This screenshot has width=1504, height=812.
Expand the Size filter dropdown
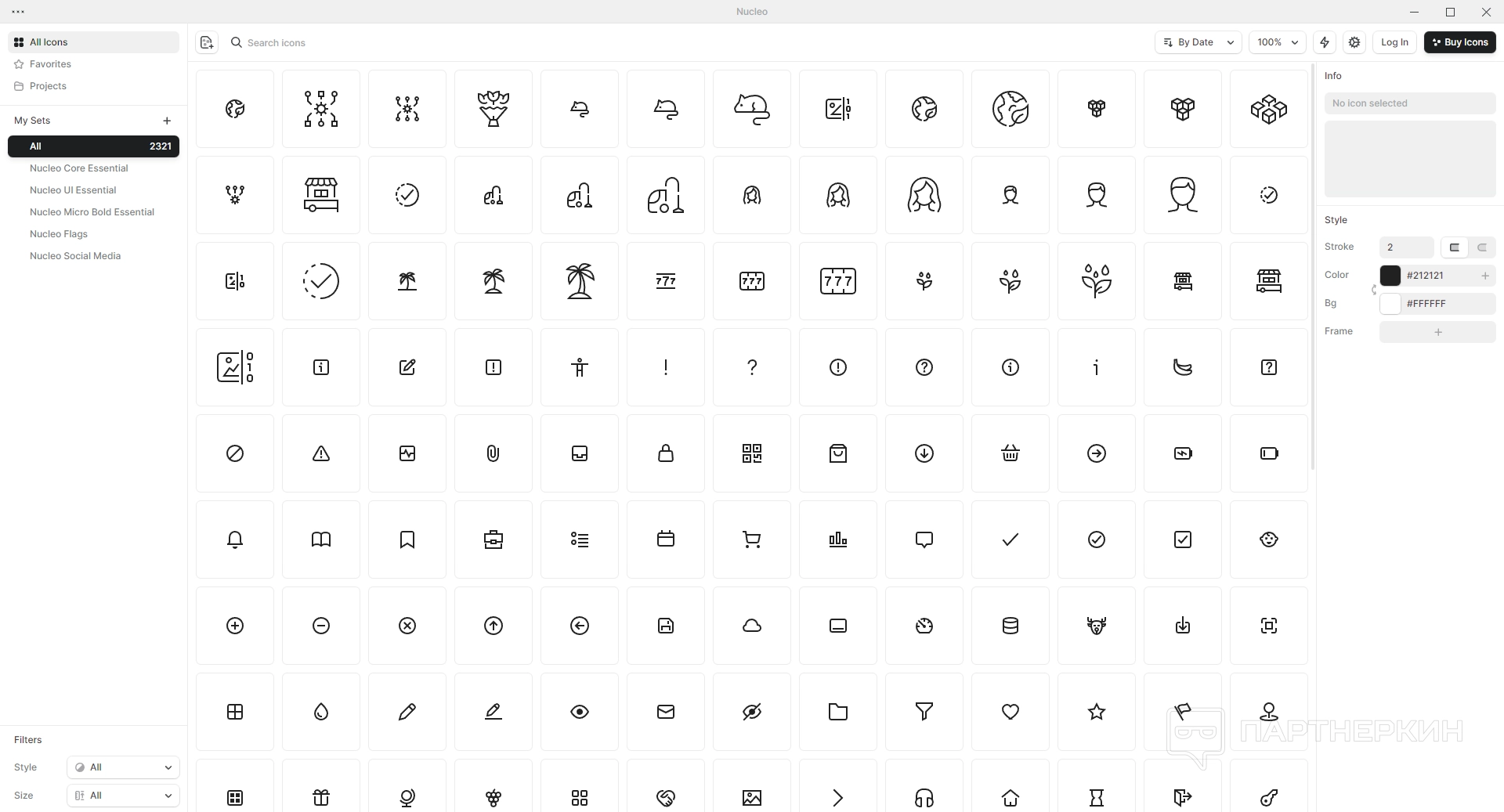123,796
